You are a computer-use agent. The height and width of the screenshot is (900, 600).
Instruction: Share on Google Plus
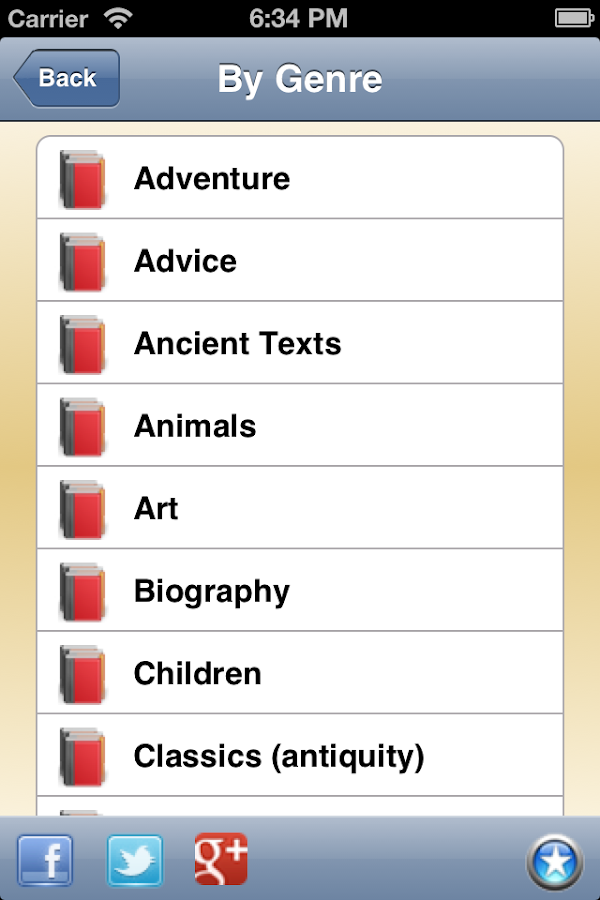(221, 858)
